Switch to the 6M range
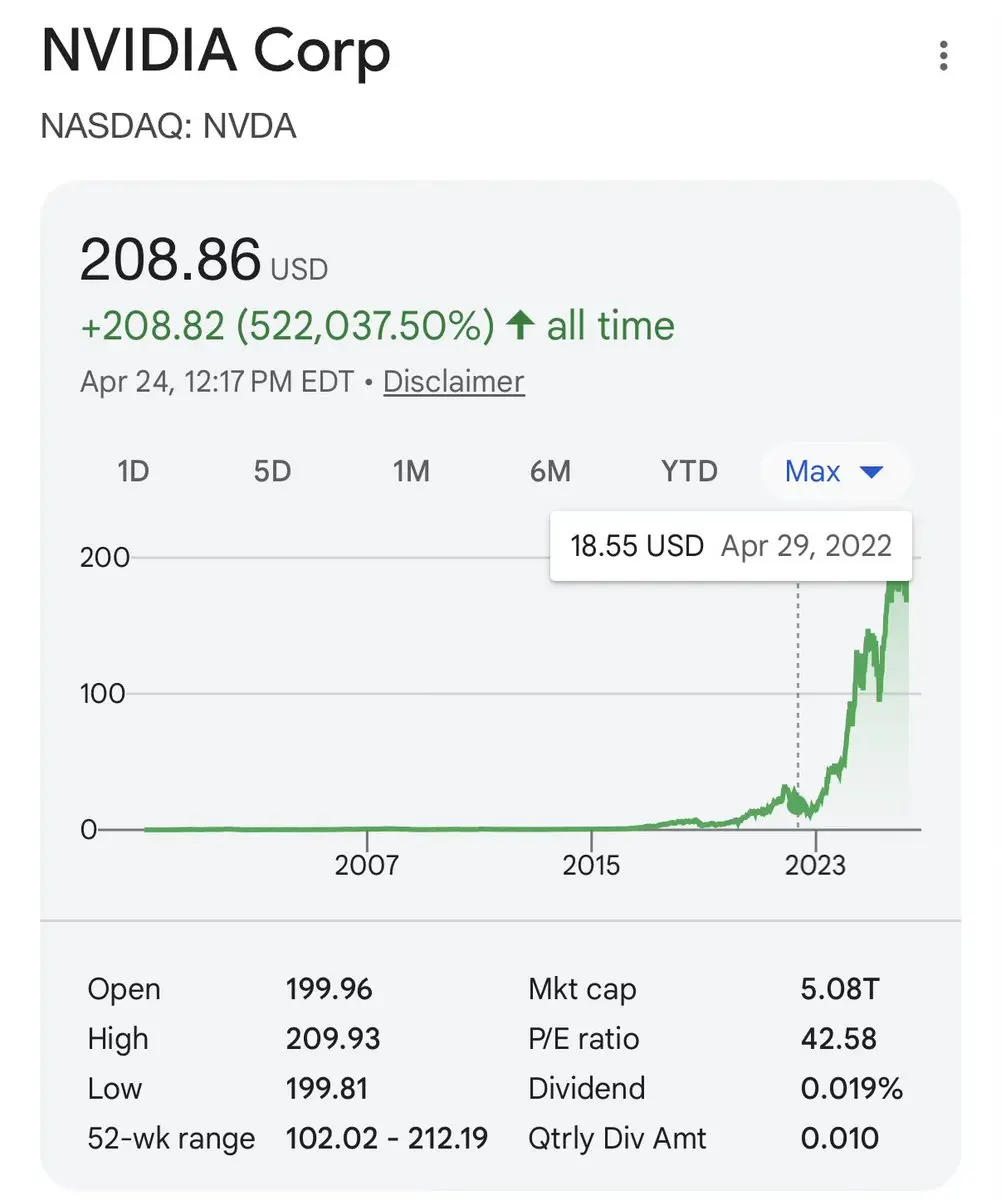This screenshot has width=1001, height=1200. click(549, 471)
